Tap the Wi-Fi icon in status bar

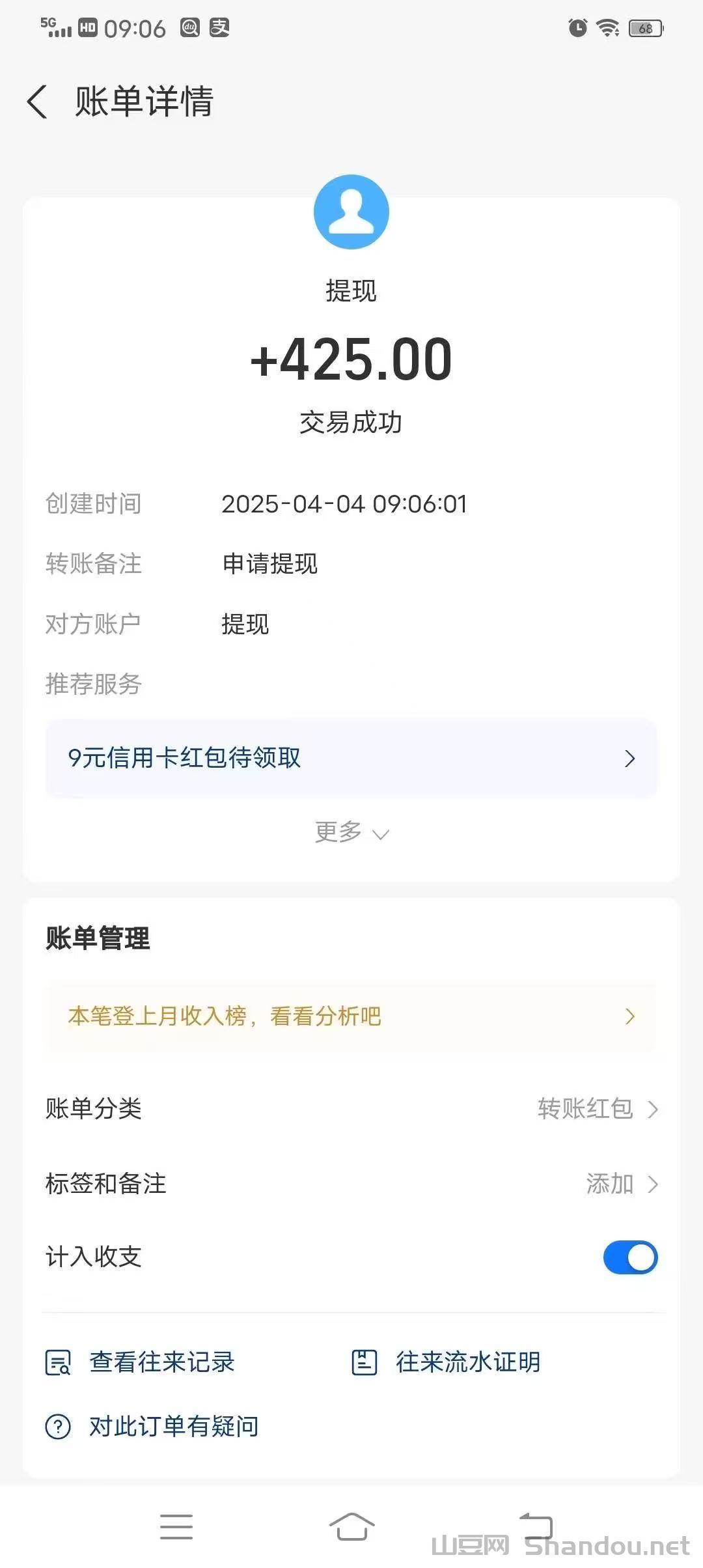tap(606, 27)
